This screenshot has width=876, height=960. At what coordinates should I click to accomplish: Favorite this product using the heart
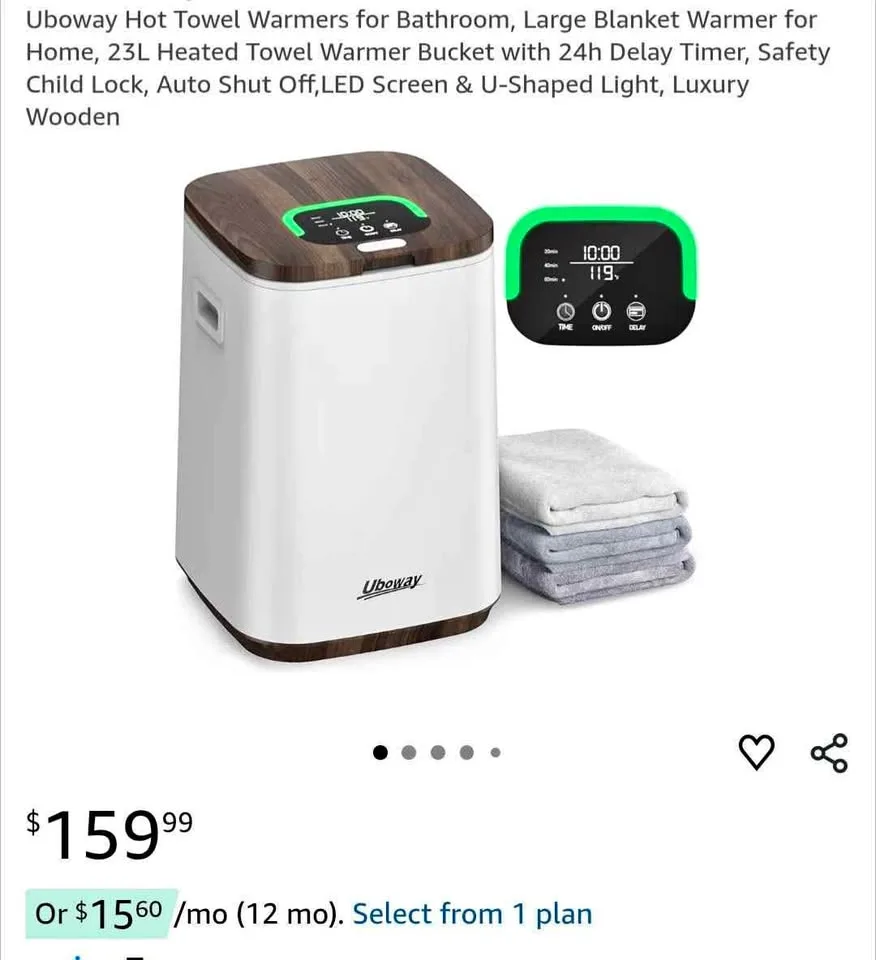click(x=758, y=751)
